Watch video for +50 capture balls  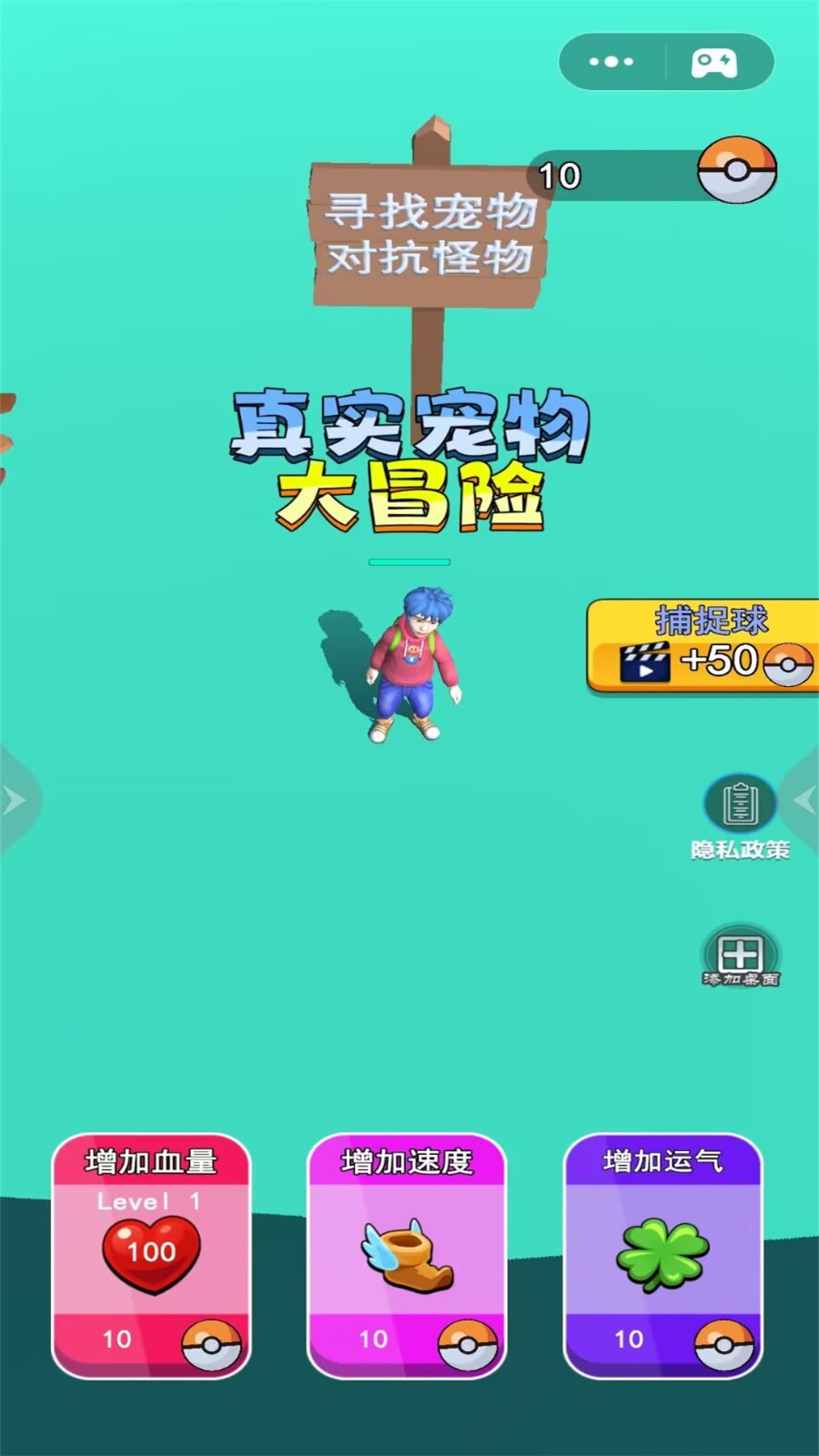point(702,647)
